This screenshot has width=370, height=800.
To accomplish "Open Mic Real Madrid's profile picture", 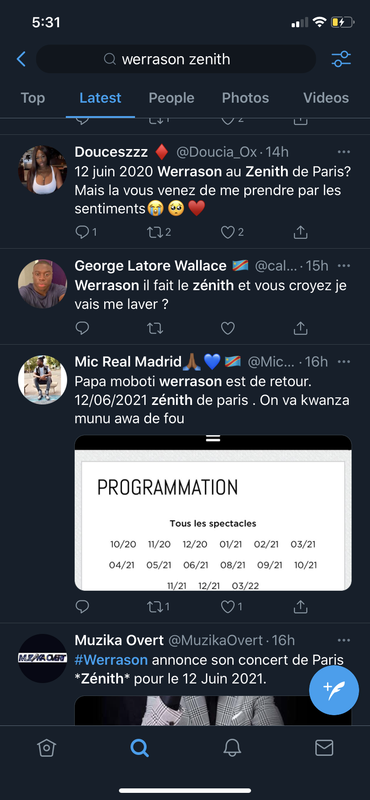I will [42, 380].
